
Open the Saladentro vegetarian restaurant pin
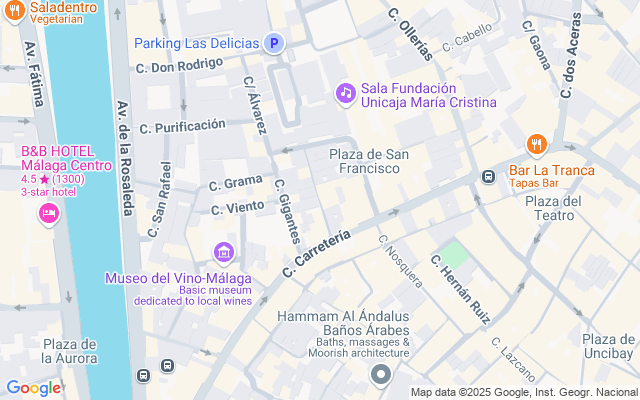tap(15, 10)
